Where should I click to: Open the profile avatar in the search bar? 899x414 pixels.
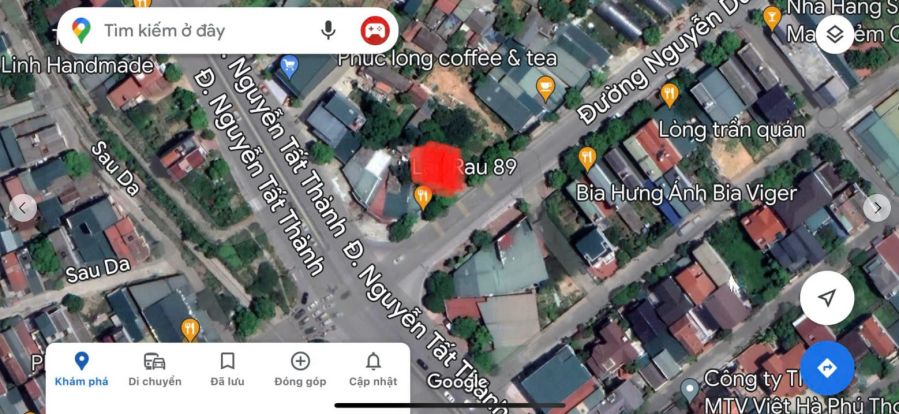[x=375, y=31]
